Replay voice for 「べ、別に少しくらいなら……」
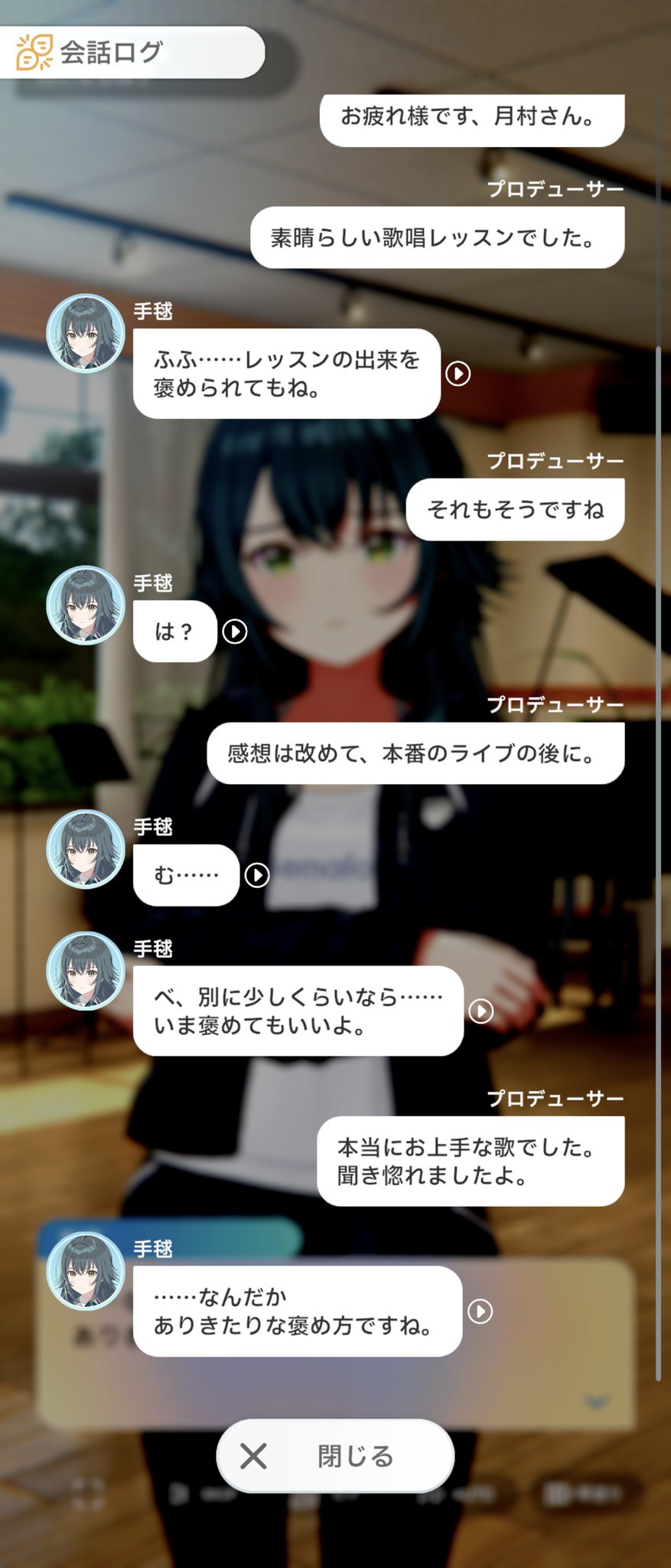This screenshot has height=1568, width=671. [x=481, y=1011]
